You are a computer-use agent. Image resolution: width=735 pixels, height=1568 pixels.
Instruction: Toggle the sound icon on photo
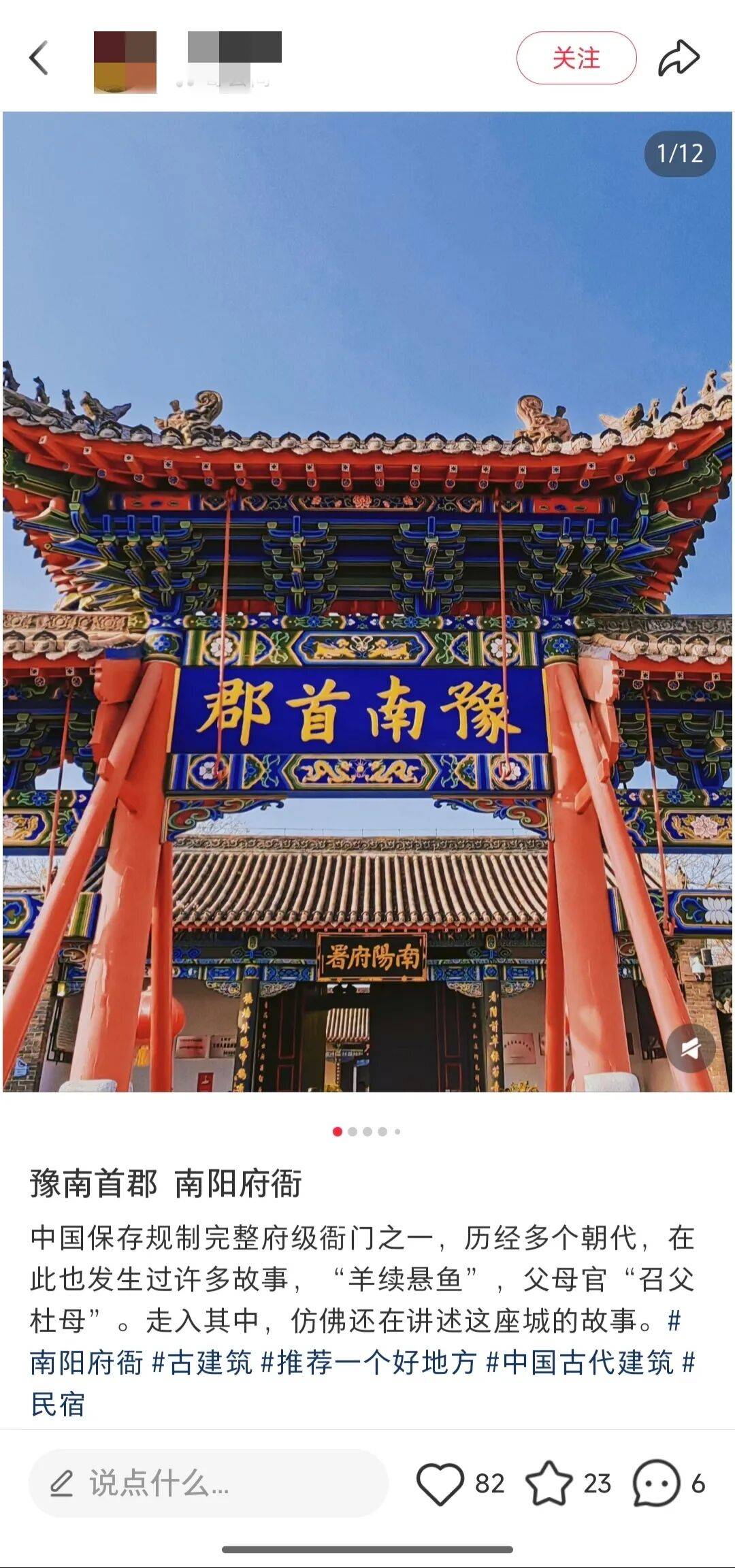point(690,1049)
